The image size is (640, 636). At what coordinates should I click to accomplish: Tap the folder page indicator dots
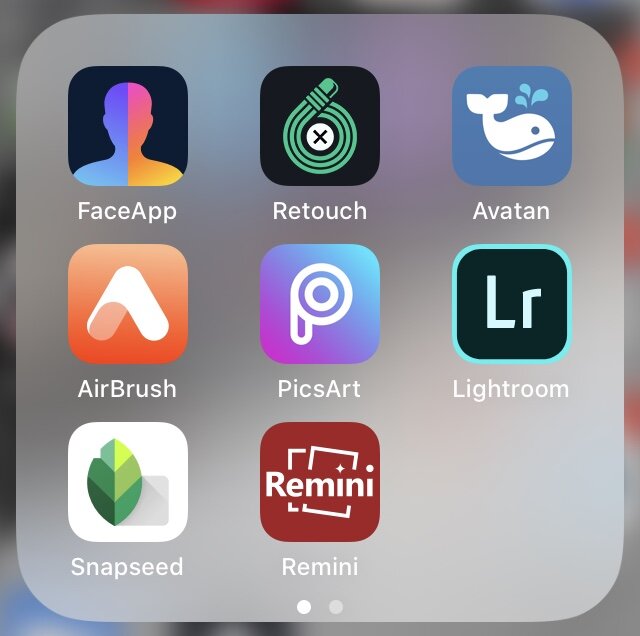[320, 606]
